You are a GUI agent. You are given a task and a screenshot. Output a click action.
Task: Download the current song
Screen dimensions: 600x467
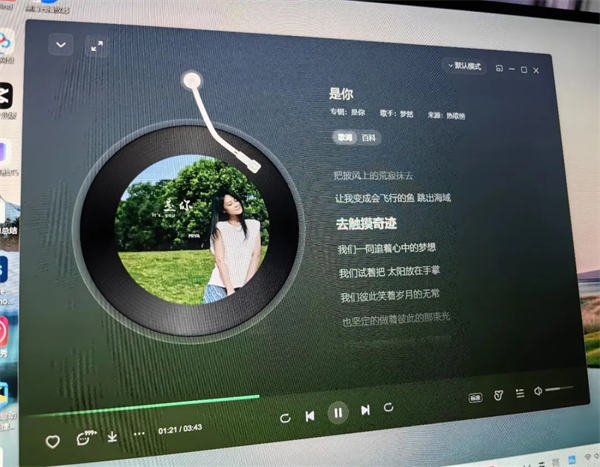click(112, 436)
